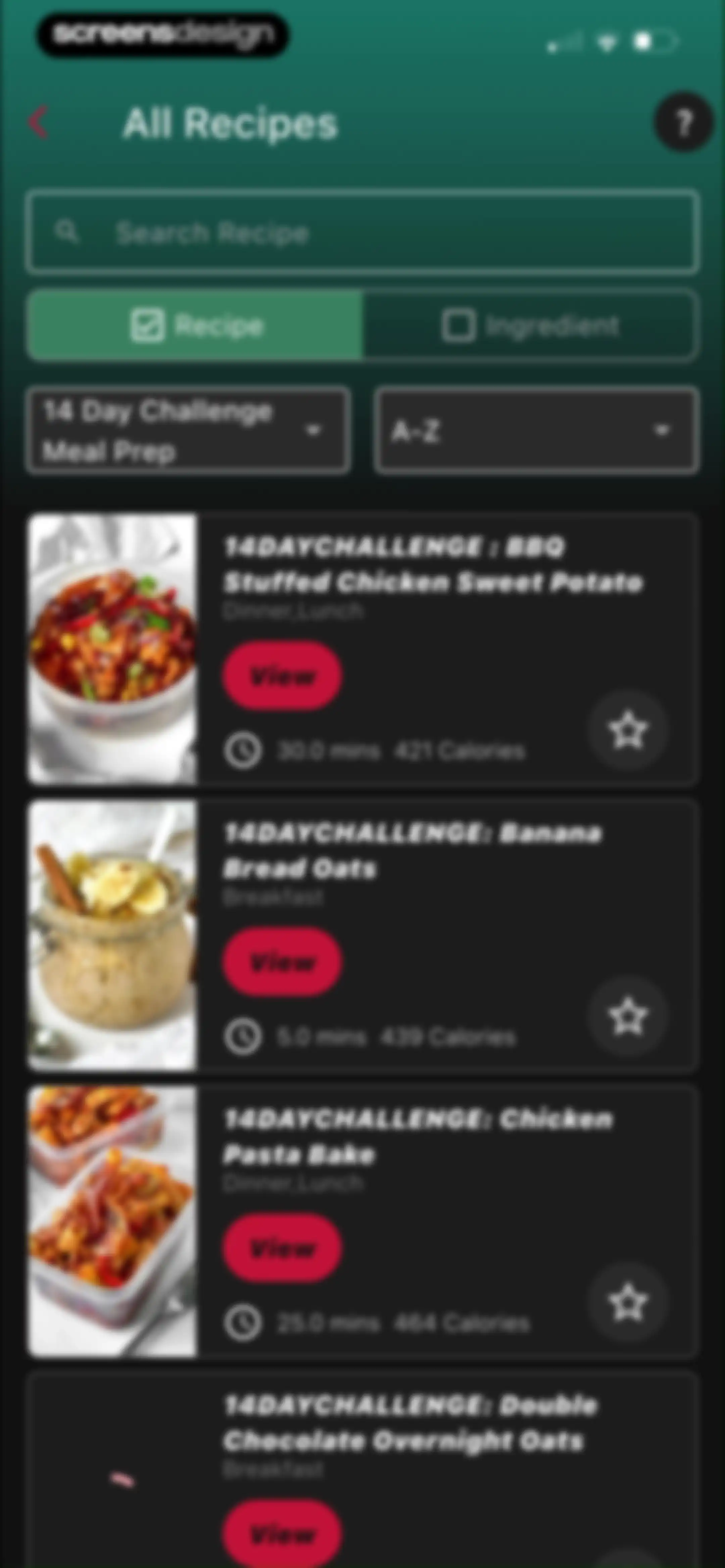
Task: Star the Banana Bread Oats recipe
Action: point(628,1016)
